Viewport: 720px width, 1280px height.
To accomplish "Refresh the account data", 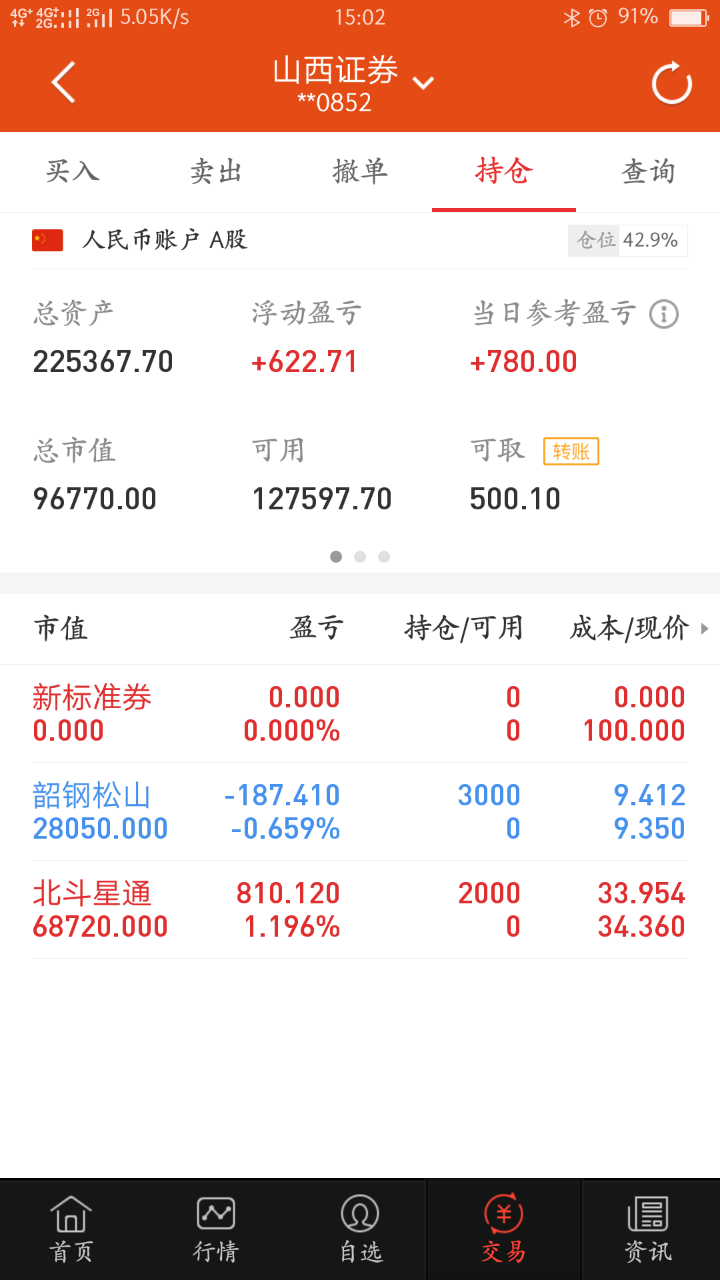I will tap(671, 83).
